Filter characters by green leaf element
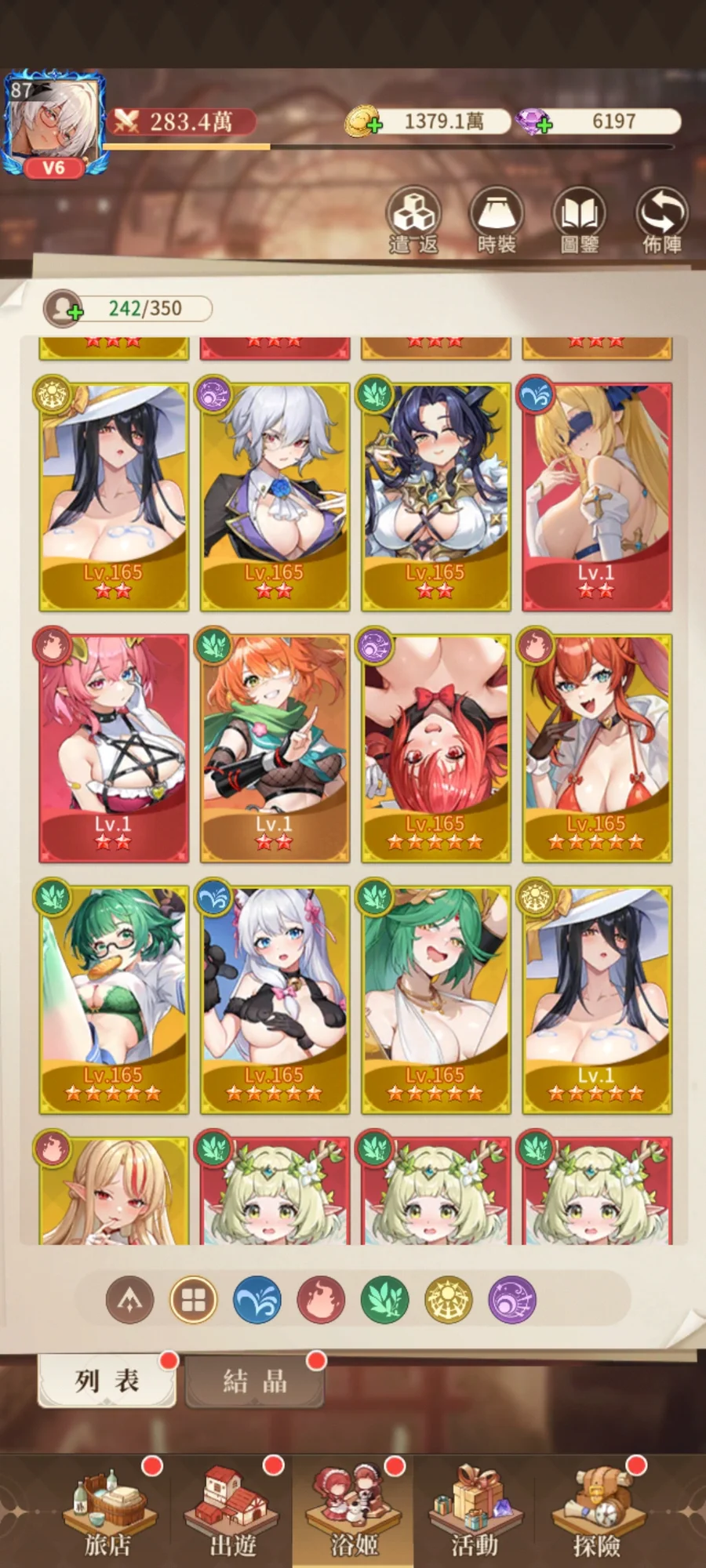This screenshot has width=706, height=1568. (x=384, y=1300)
